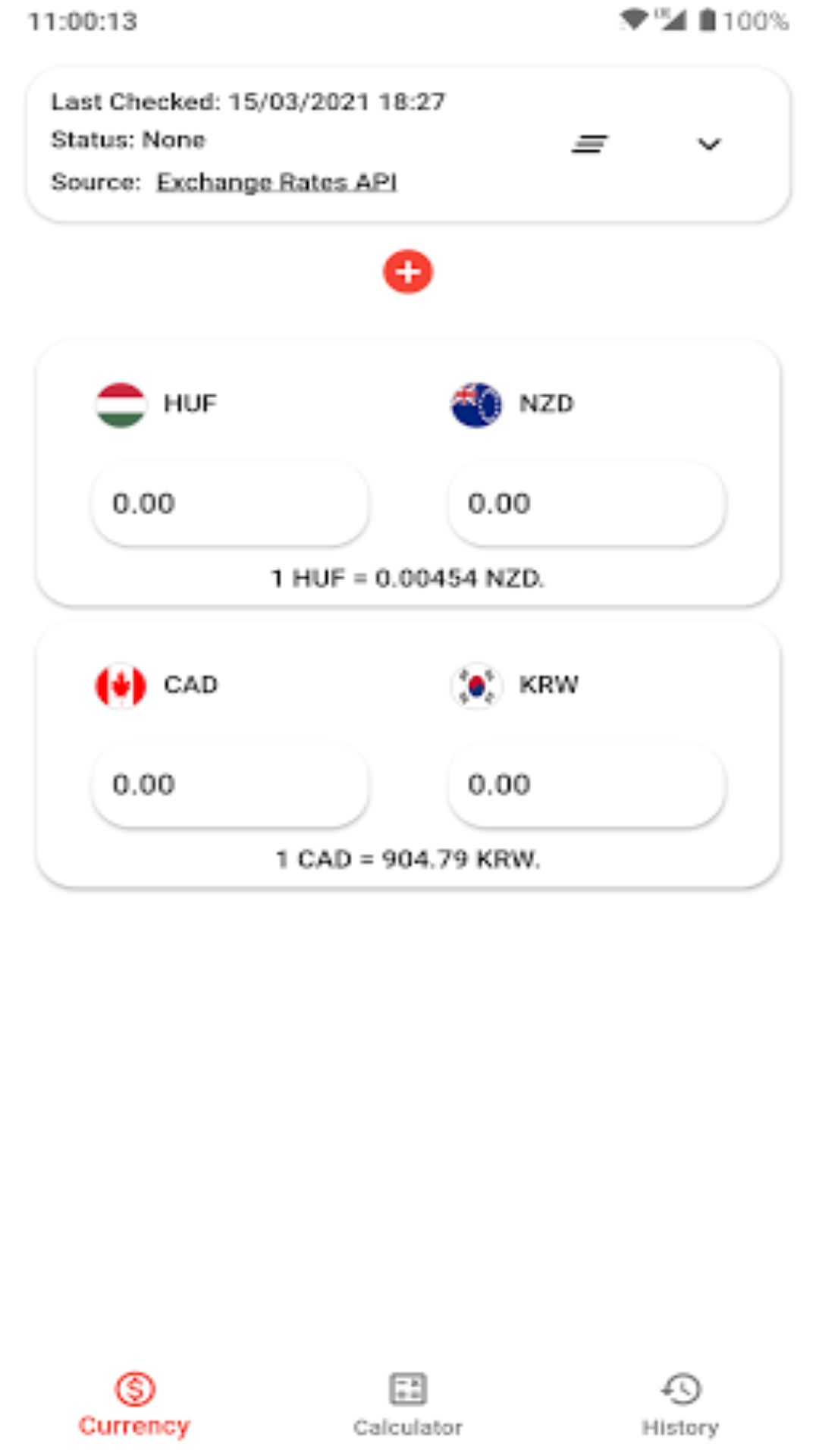The image size is (819, 1456).
Task: Enter an amount in the HUF field
Action: coord(231,504)
